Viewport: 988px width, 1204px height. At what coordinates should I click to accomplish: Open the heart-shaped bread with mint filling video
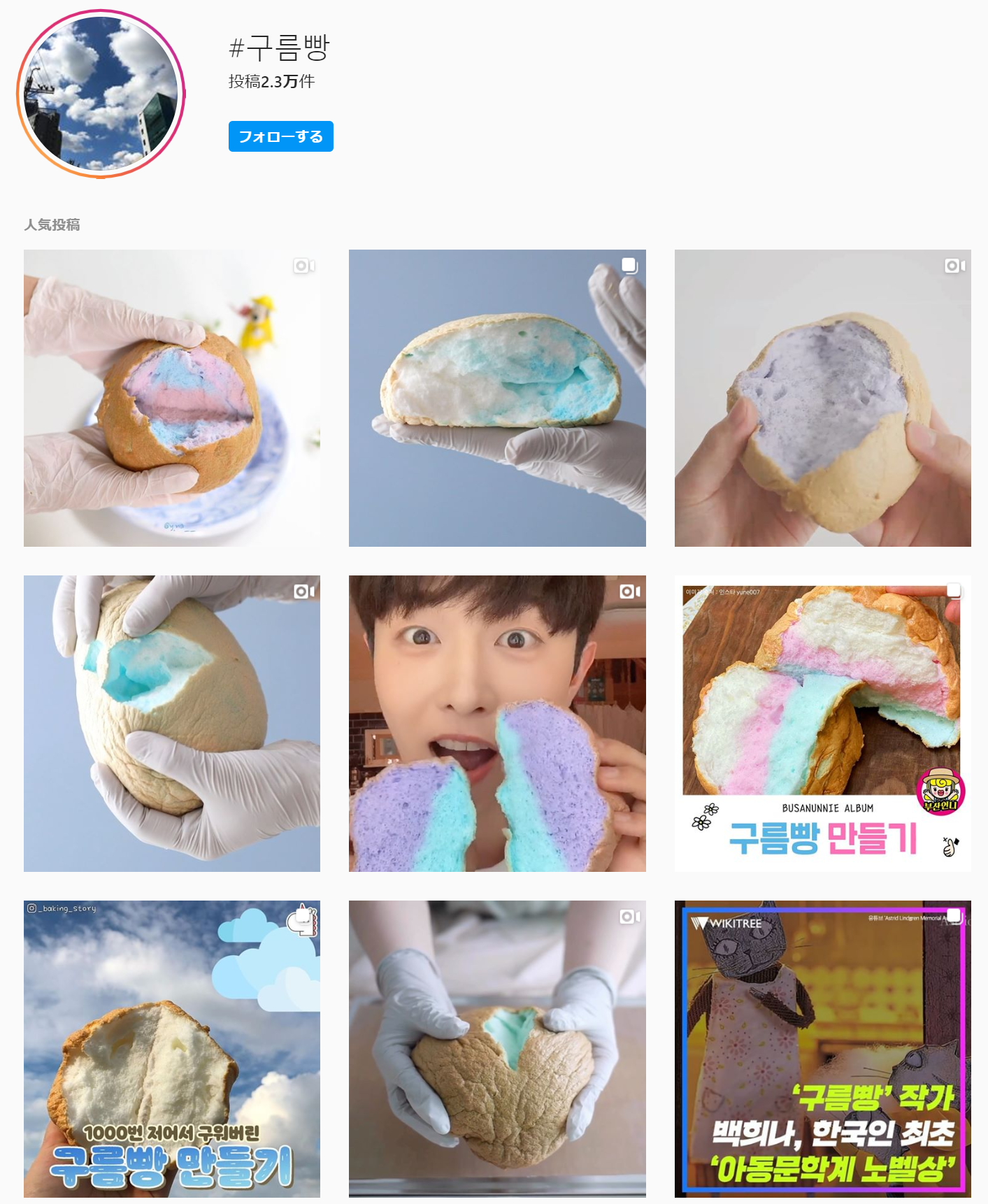click(x=497, y=1049)
